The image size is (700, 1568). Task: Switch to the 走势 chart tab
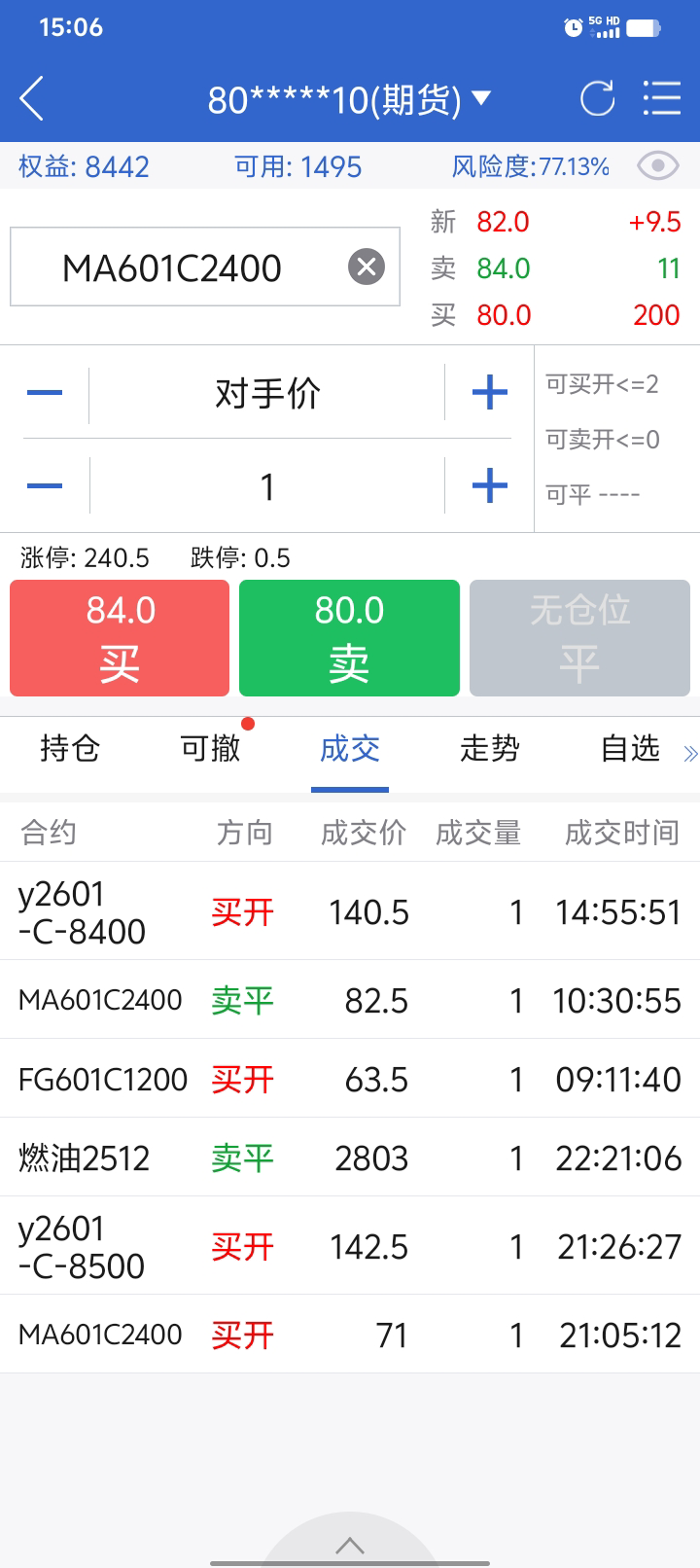point(490,748)
